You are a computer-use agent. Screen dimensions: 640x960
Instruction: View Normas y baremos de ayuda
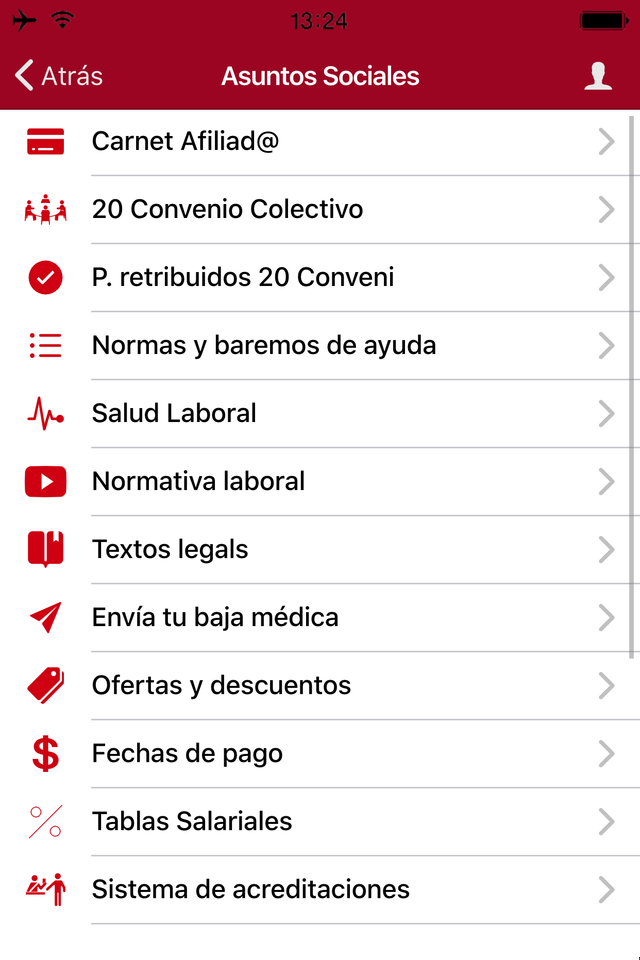point(320,346)
